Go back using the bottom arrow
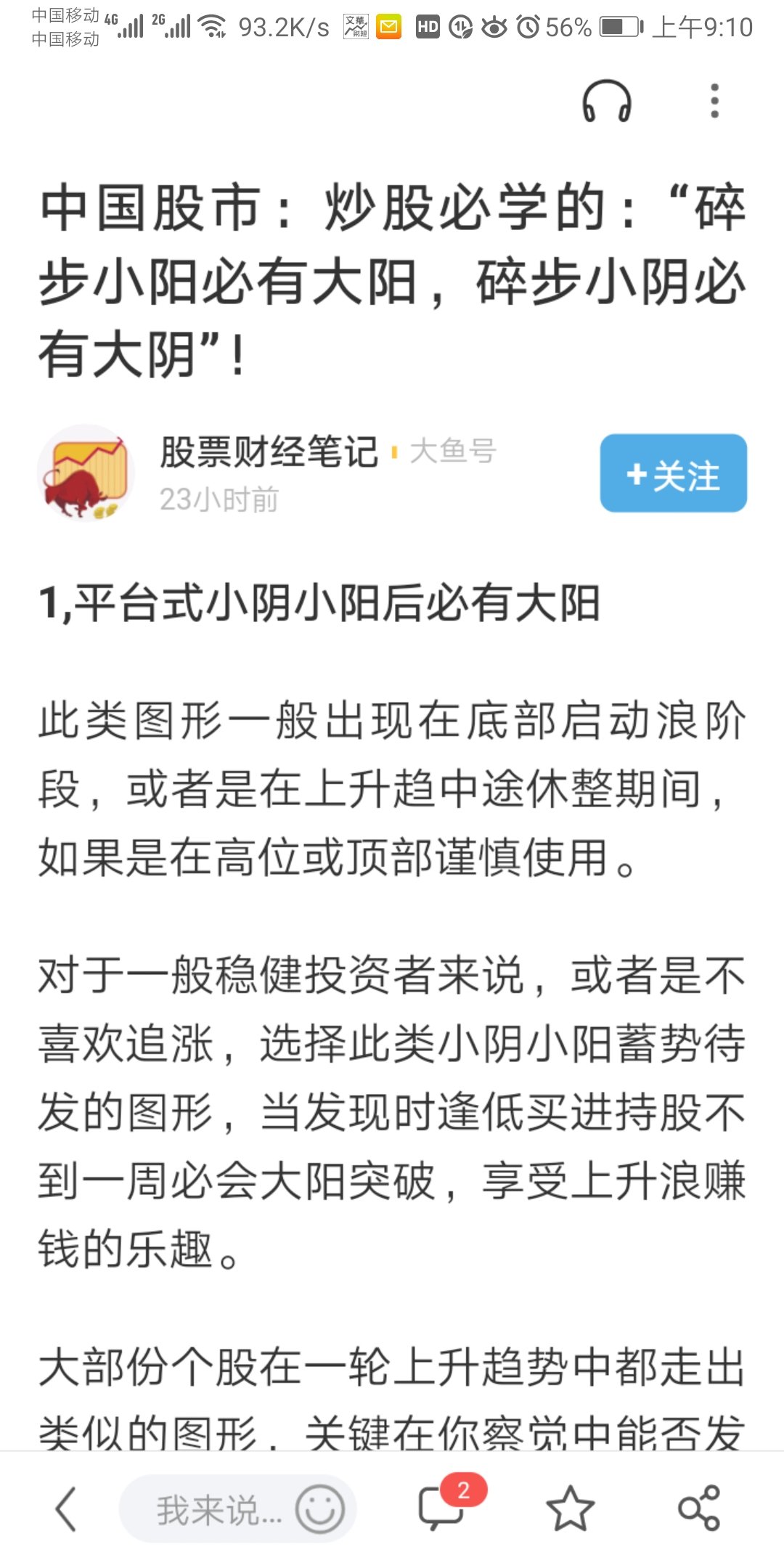Image resolution: width=784 pixels, height=1568 pixels. (66, 1509)
